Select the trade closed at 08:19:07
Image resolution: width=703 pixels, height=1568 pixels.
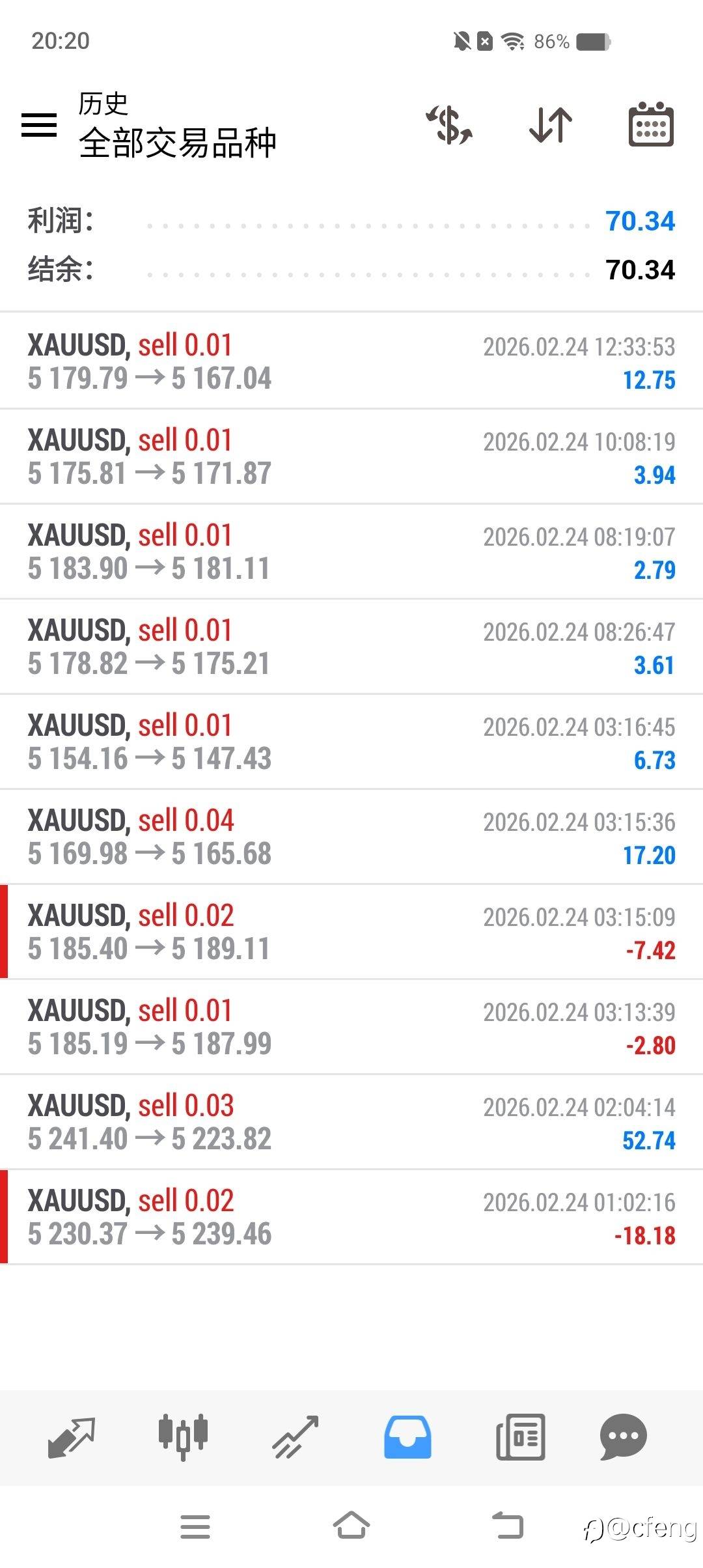(351, 552)
